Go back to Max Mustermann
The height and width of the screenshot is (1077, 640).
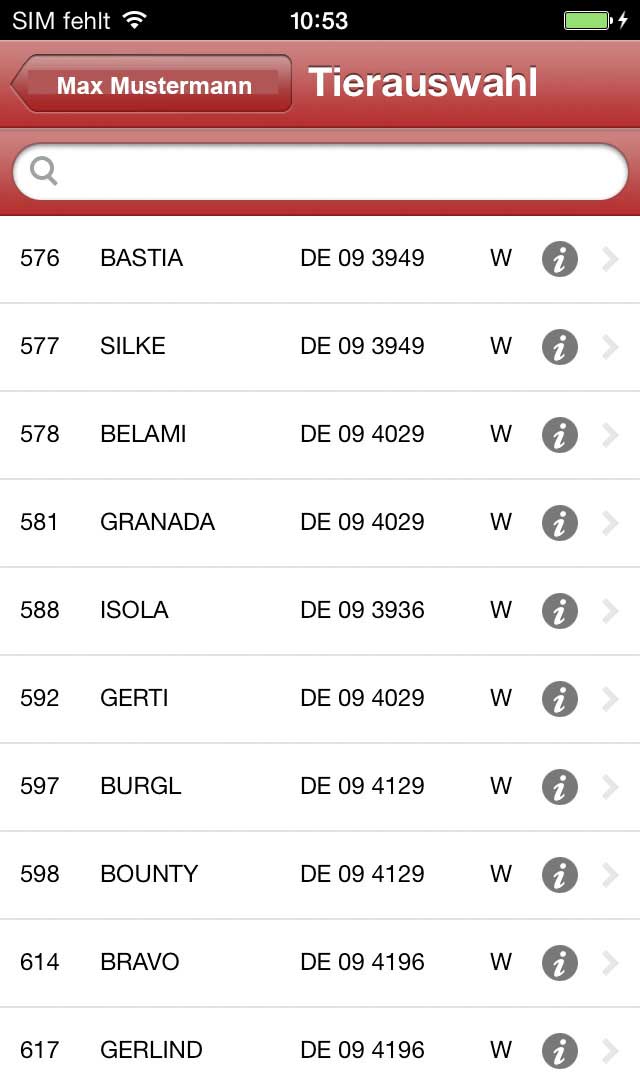point(152,84)
